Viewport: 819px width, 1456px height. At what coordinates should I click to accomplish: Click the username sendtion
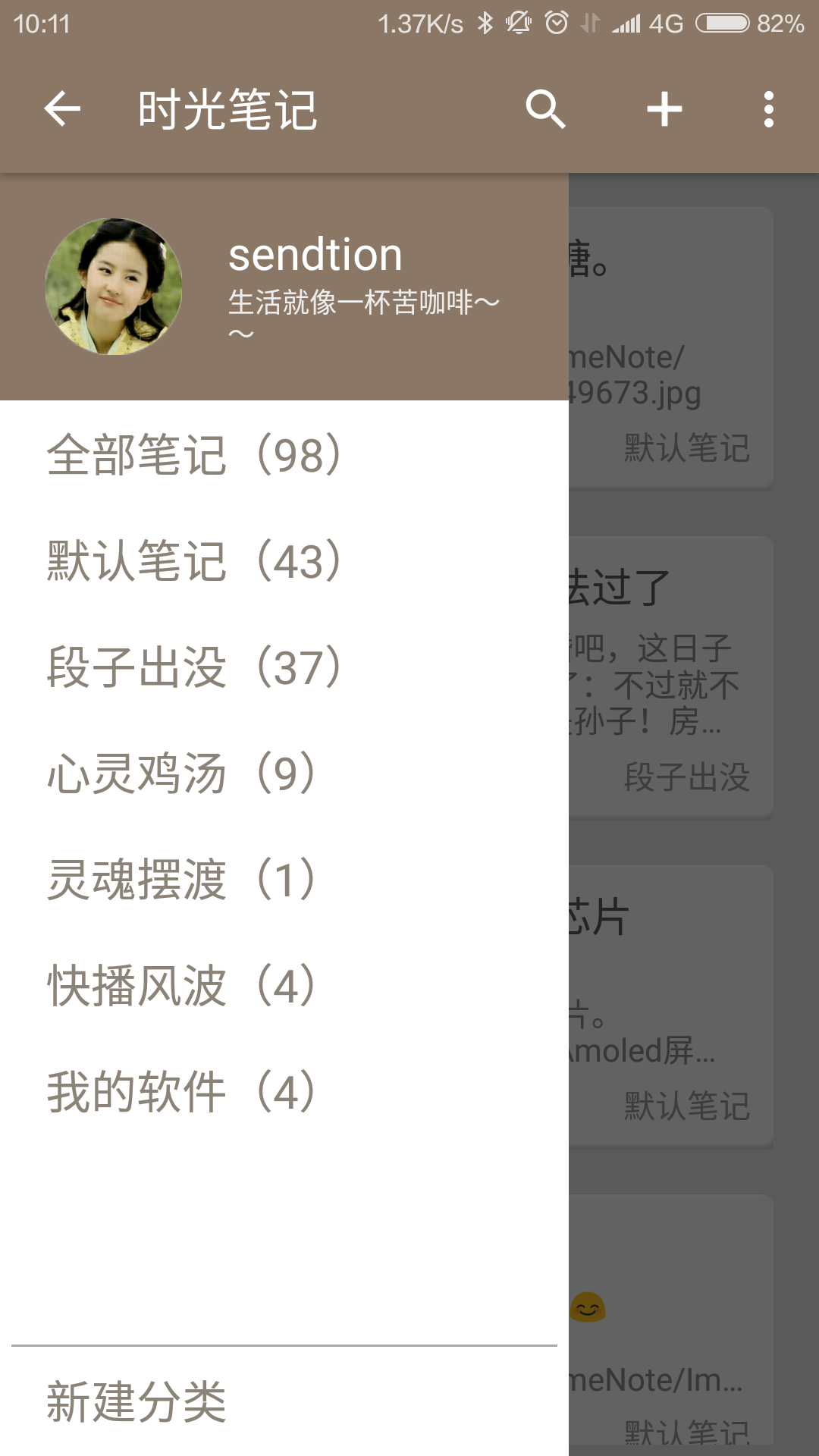[x=315, y=254]
